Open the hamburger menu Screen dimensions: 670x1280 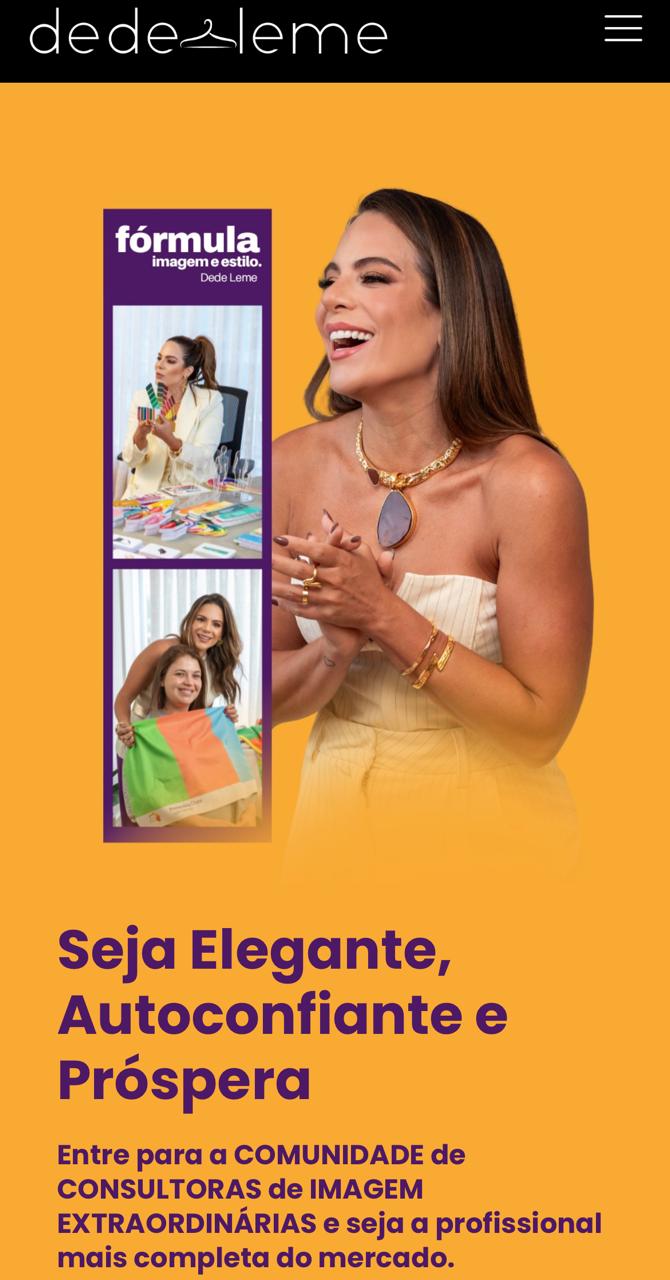(623, 28)
